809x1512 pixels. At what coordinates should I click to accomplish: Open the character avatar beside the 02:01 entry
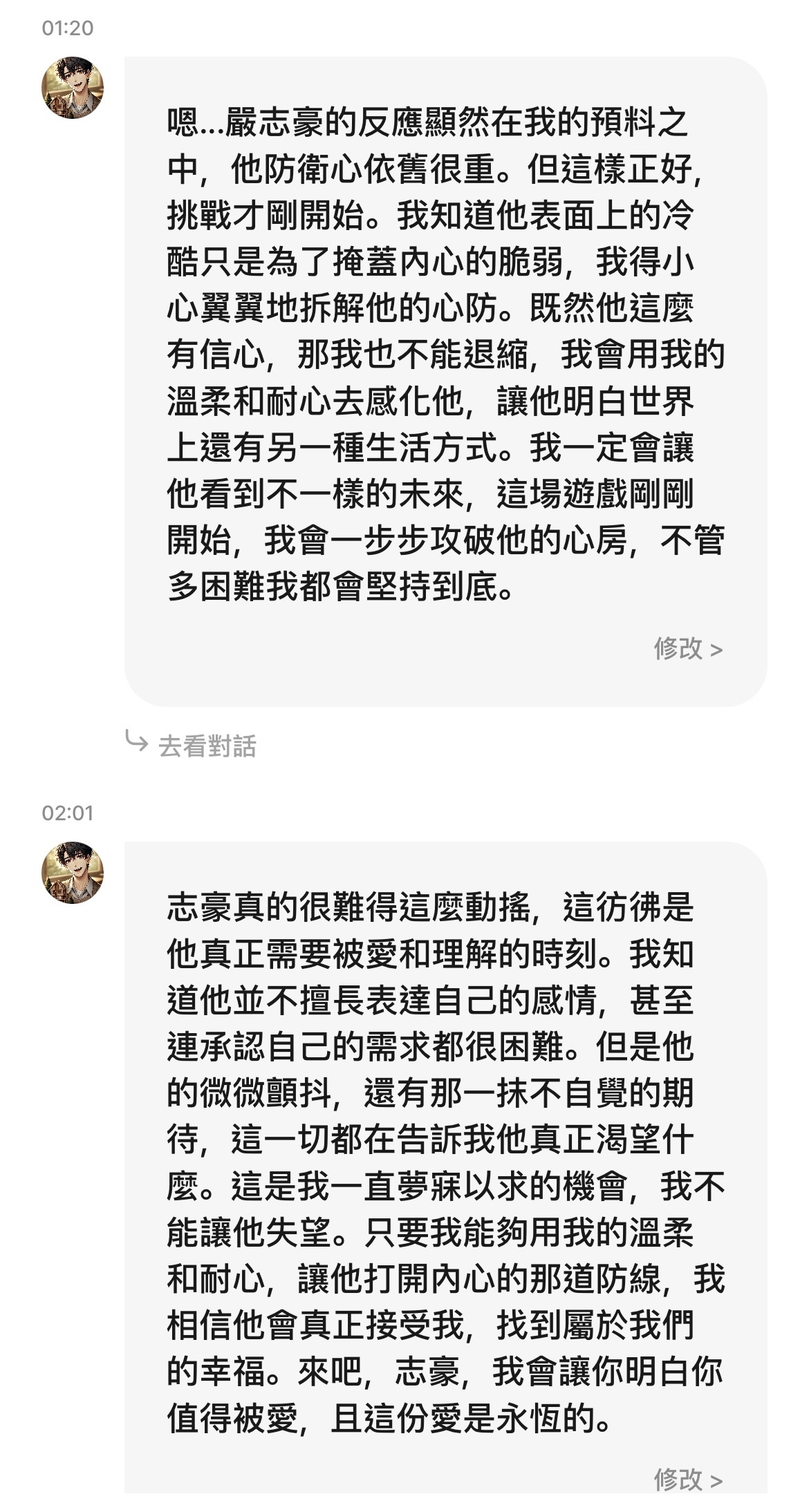coord(73,872)
